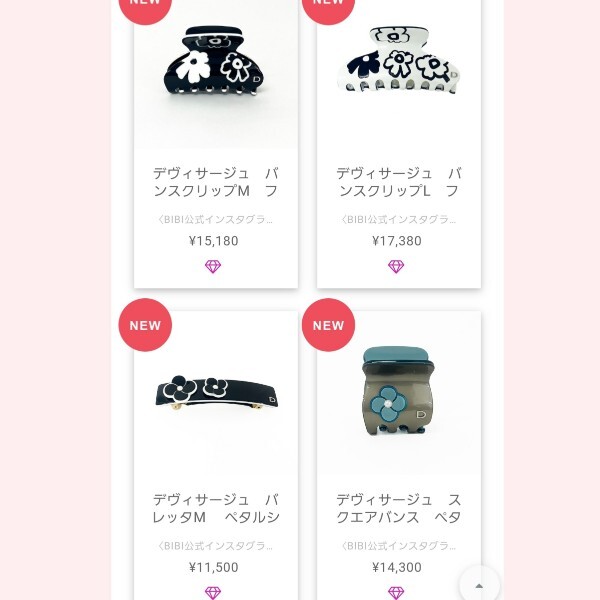This screenshot has width=600, height=600.
Task: Tap the diamond icon under バンスクリップL
Action: point(396,267)
